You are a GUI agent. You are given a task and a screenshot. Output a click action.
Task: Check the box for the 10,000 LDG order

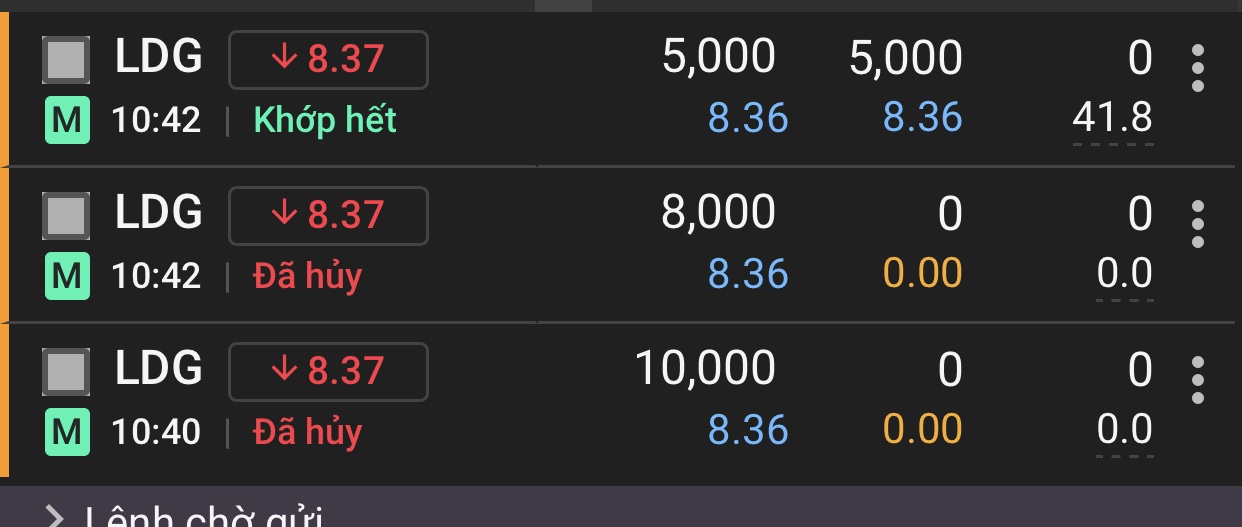pos(66,371)
